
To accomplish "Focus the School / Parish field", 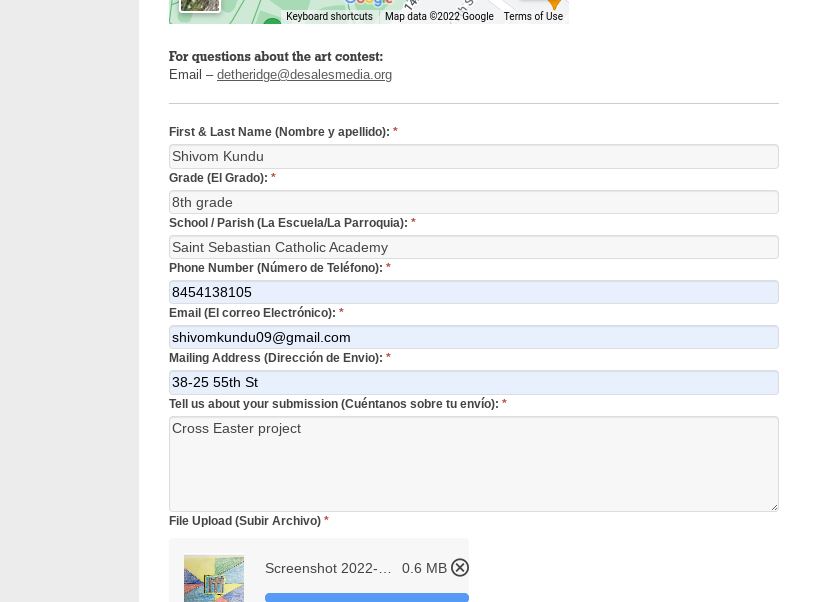I will [474, 247].
